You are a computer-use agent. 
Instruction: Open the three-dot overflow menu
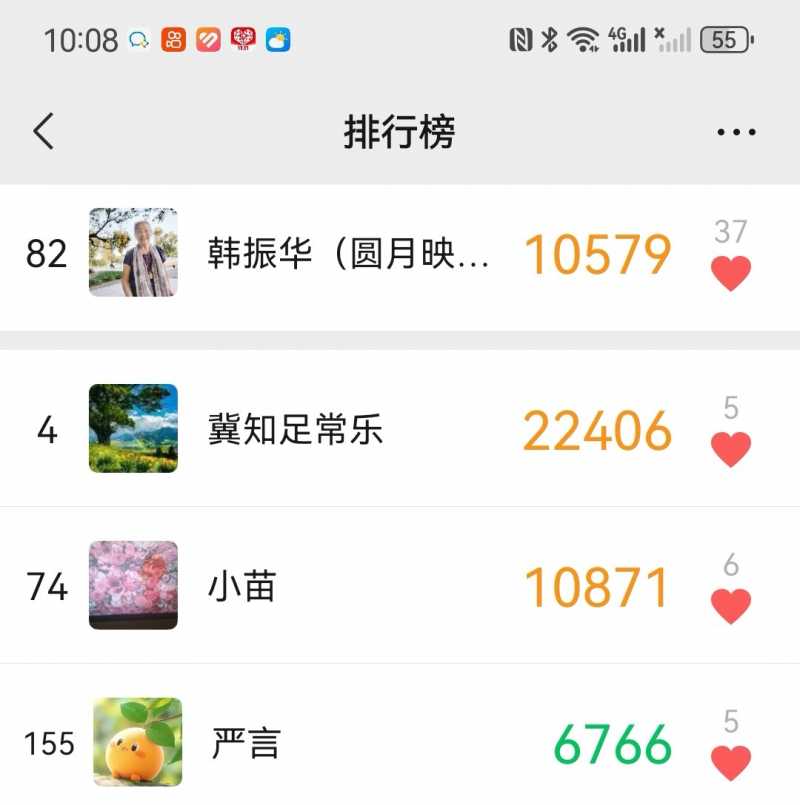tap(736, 132)
